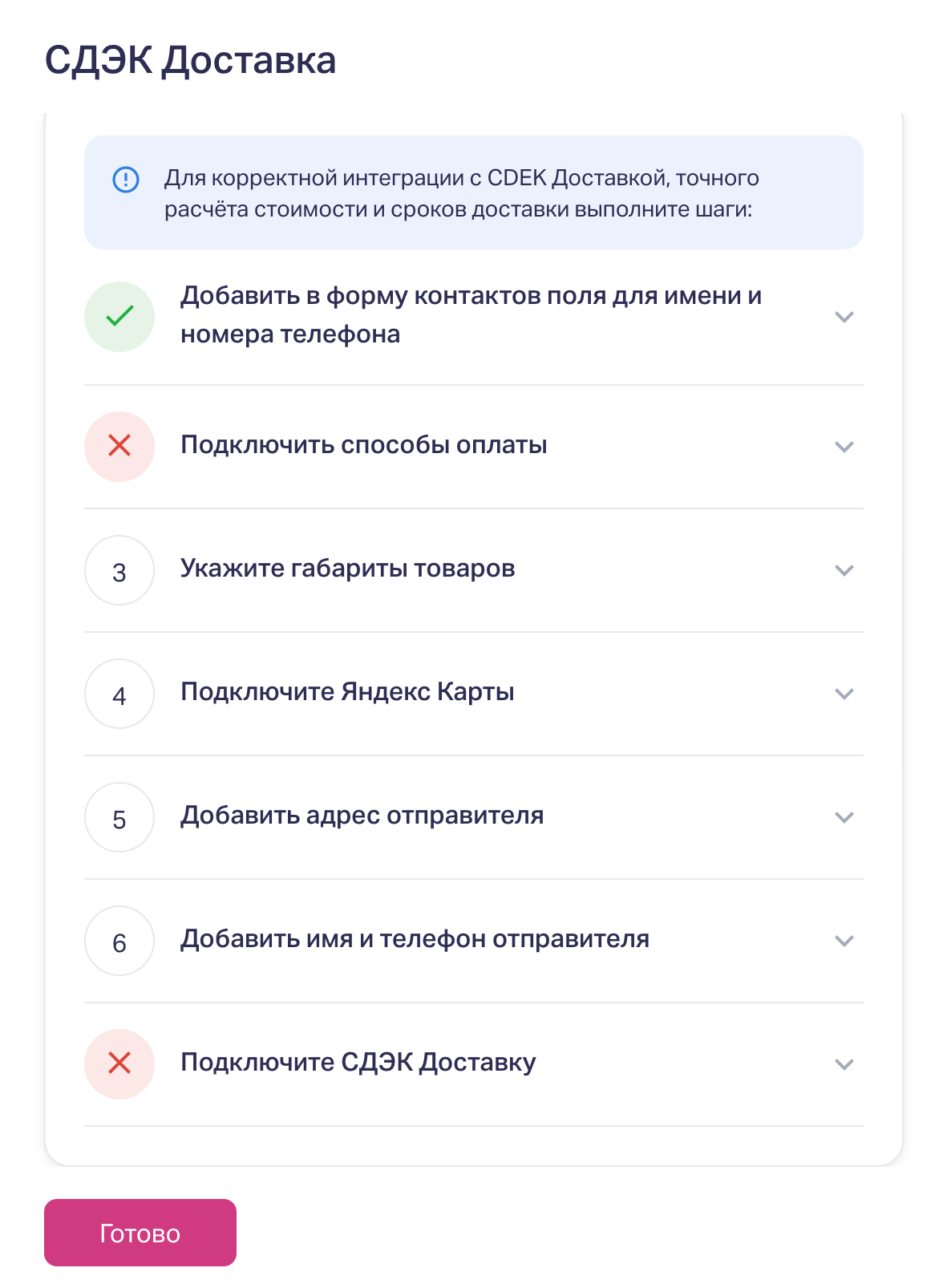This screenshot has height=1288, width=951.
Task: Expand 'Добавить адрес отправителя' step
Action: (x=844, y=817)
